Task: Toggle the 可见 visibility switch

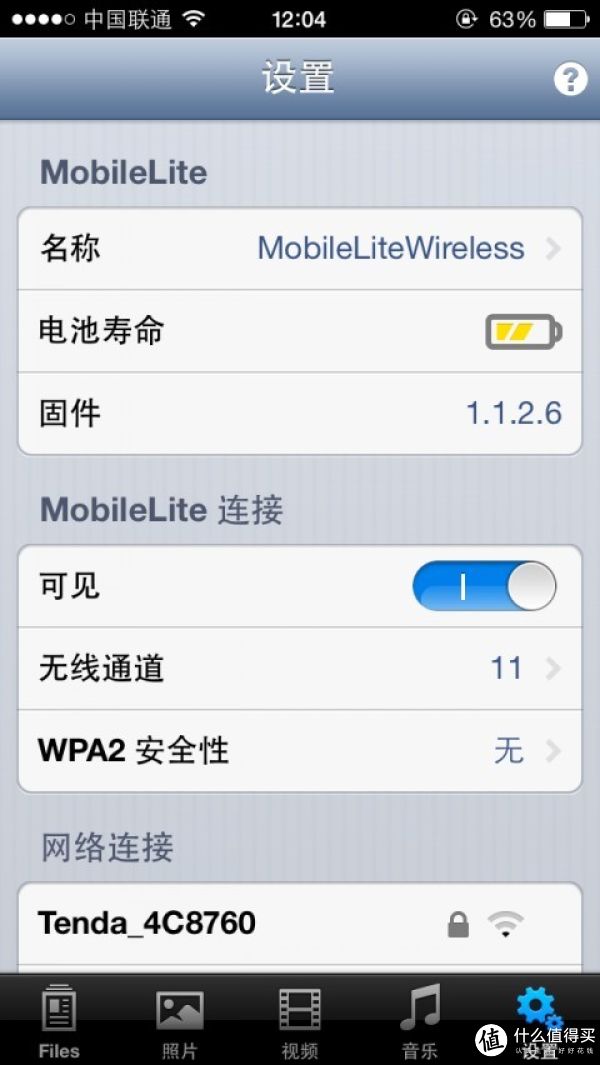Action: (x=484, y=585)
